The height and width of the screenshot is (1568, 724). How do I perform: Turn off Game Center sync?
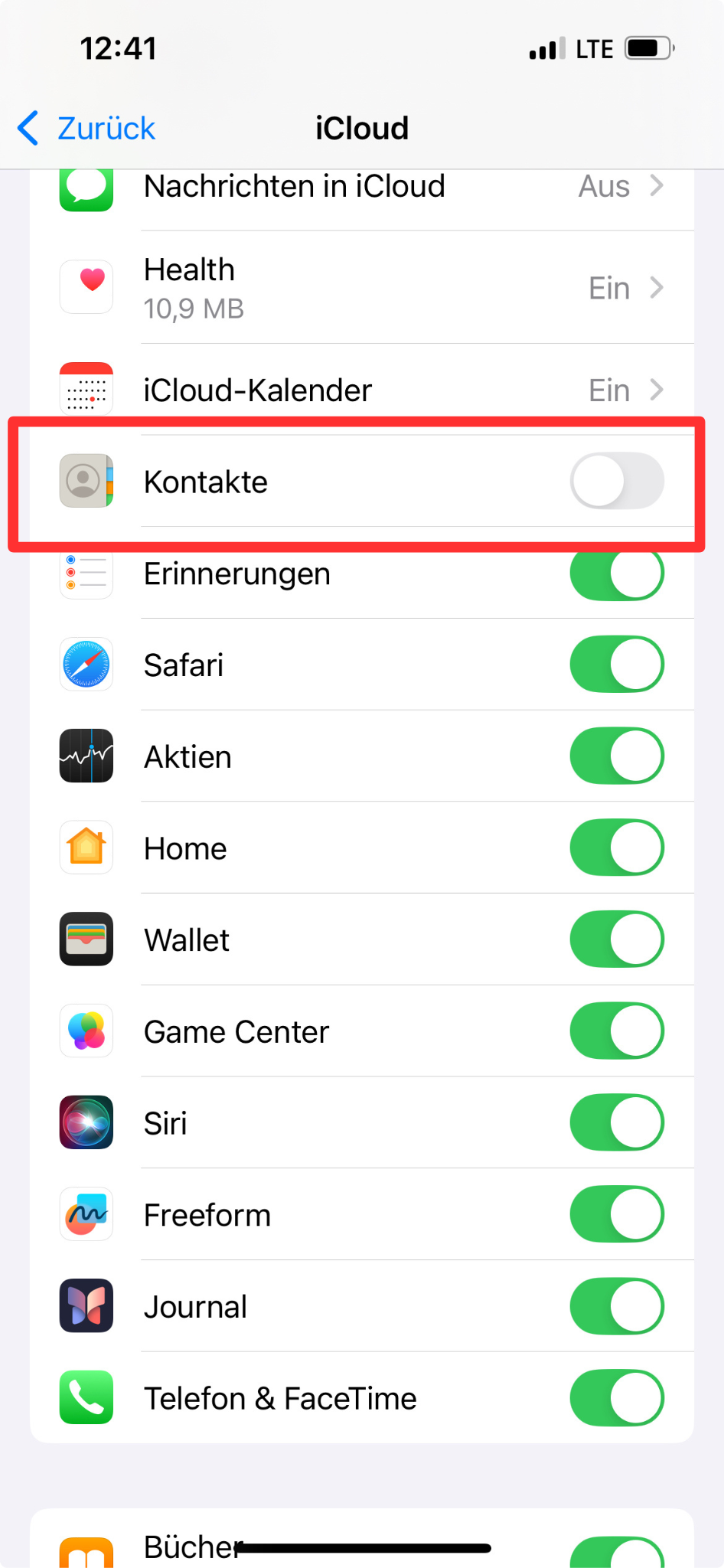tap(617, 1031)
